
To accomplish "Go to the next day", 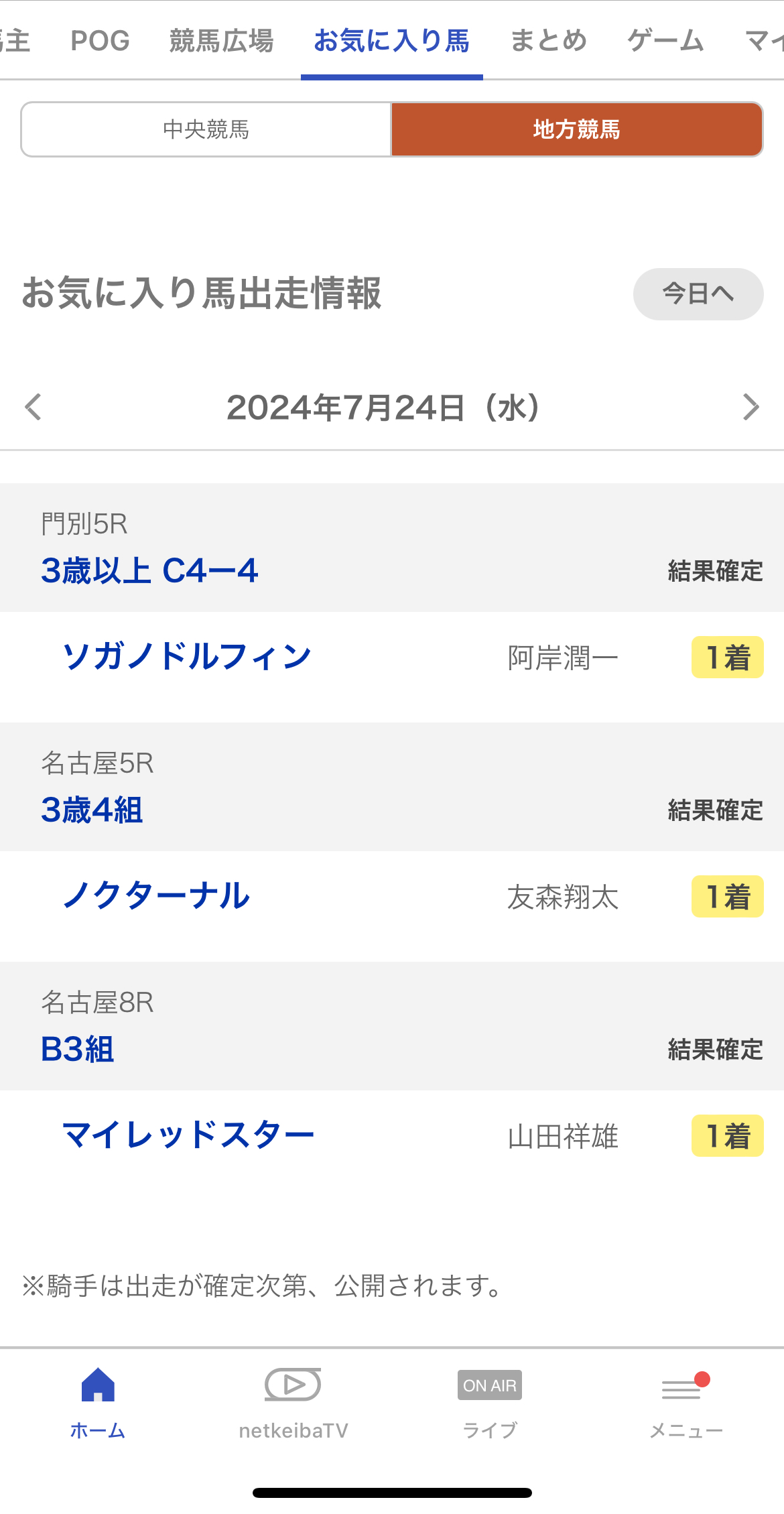I will pos(750,407).
